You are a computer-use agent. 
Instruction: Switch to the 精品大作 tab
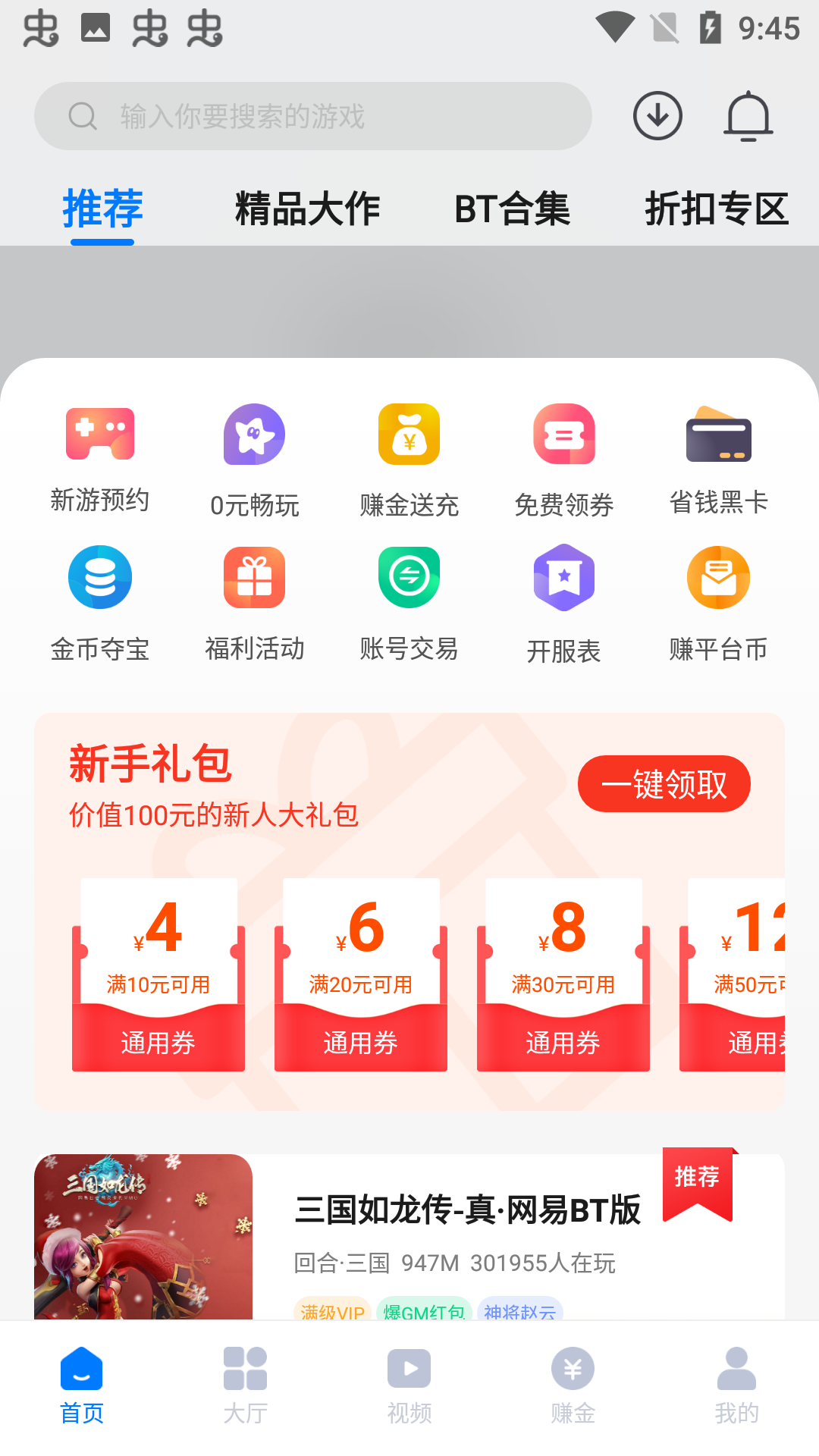click(307, 209)
